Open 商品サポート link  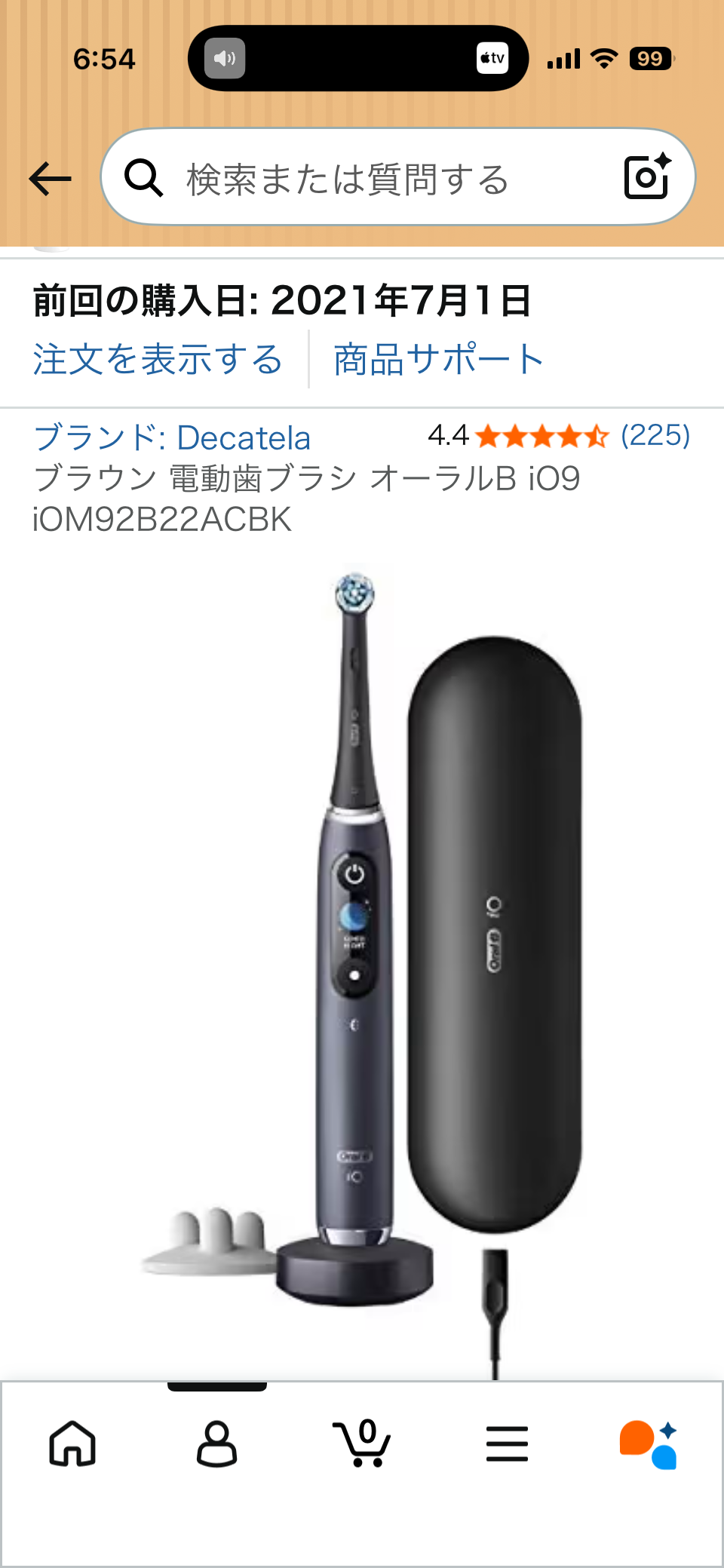coord(437,359)
